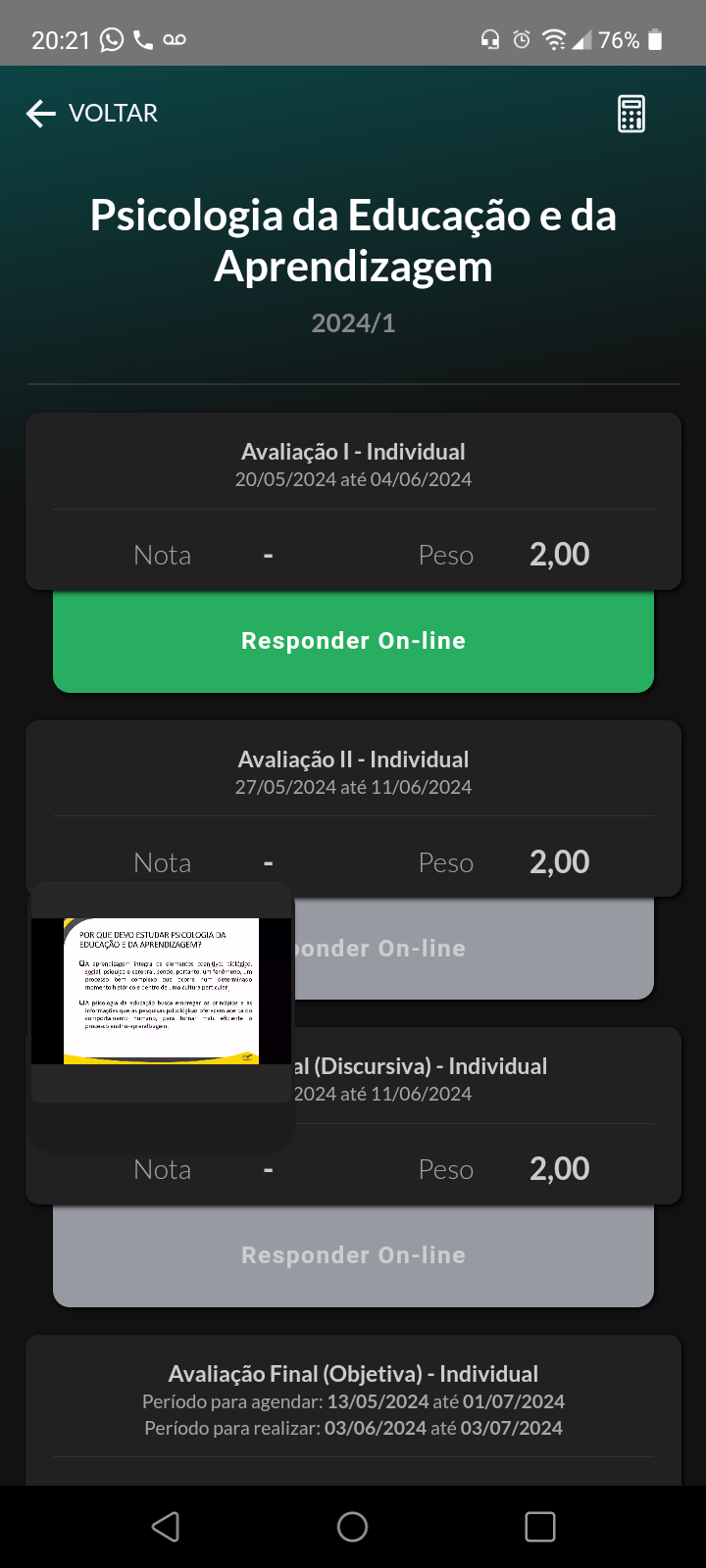Viewport: 706px width, 1568px height.
Task: Open the grade calculator icon
Action: click(x=631, y=114)
